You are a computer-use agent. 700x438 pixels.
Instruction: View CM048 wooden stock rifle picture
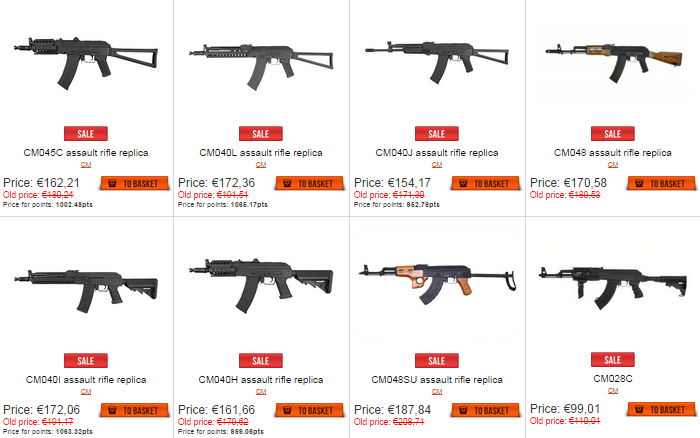[611, 60]
